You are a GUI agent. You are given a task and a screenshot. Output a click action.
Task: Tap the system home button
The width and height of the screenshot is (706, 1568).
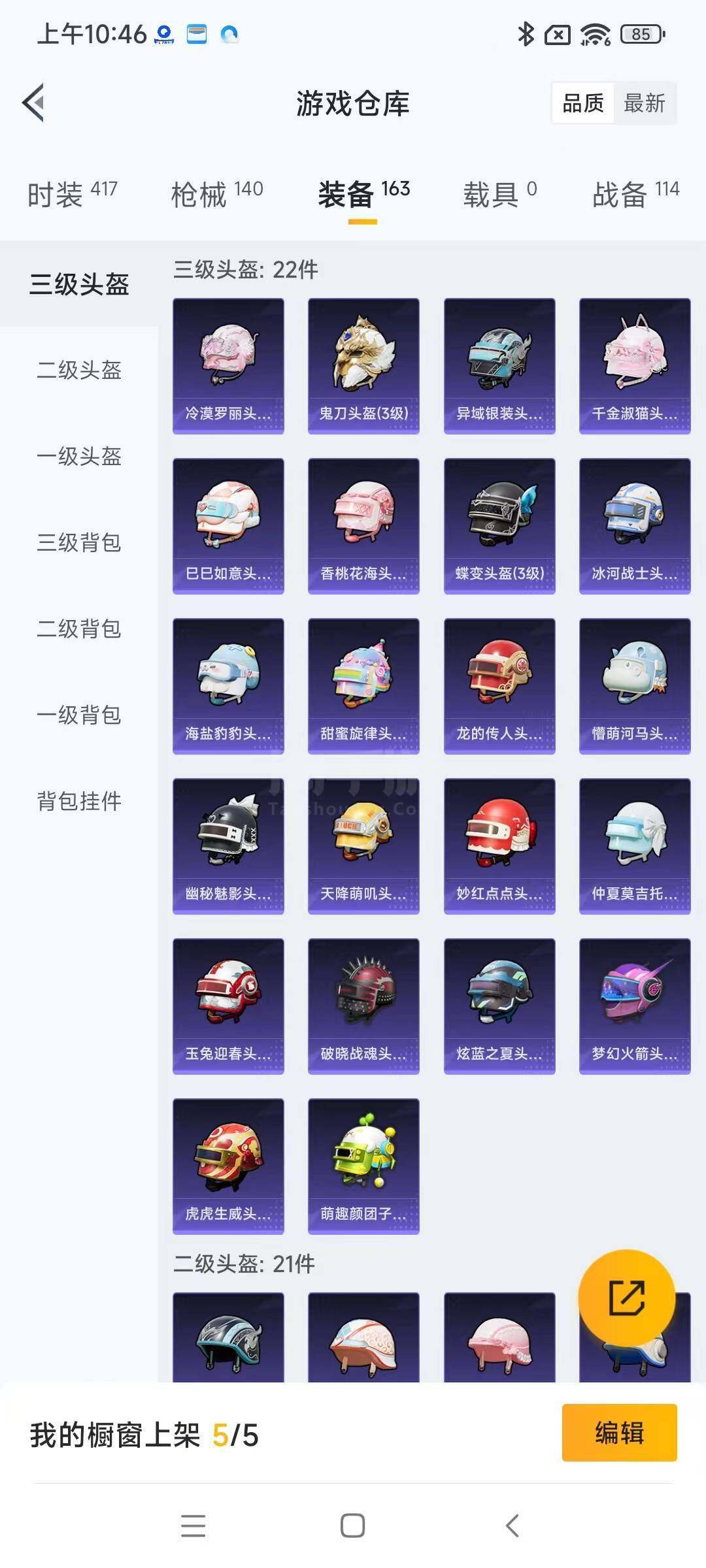coord(352,1526)
